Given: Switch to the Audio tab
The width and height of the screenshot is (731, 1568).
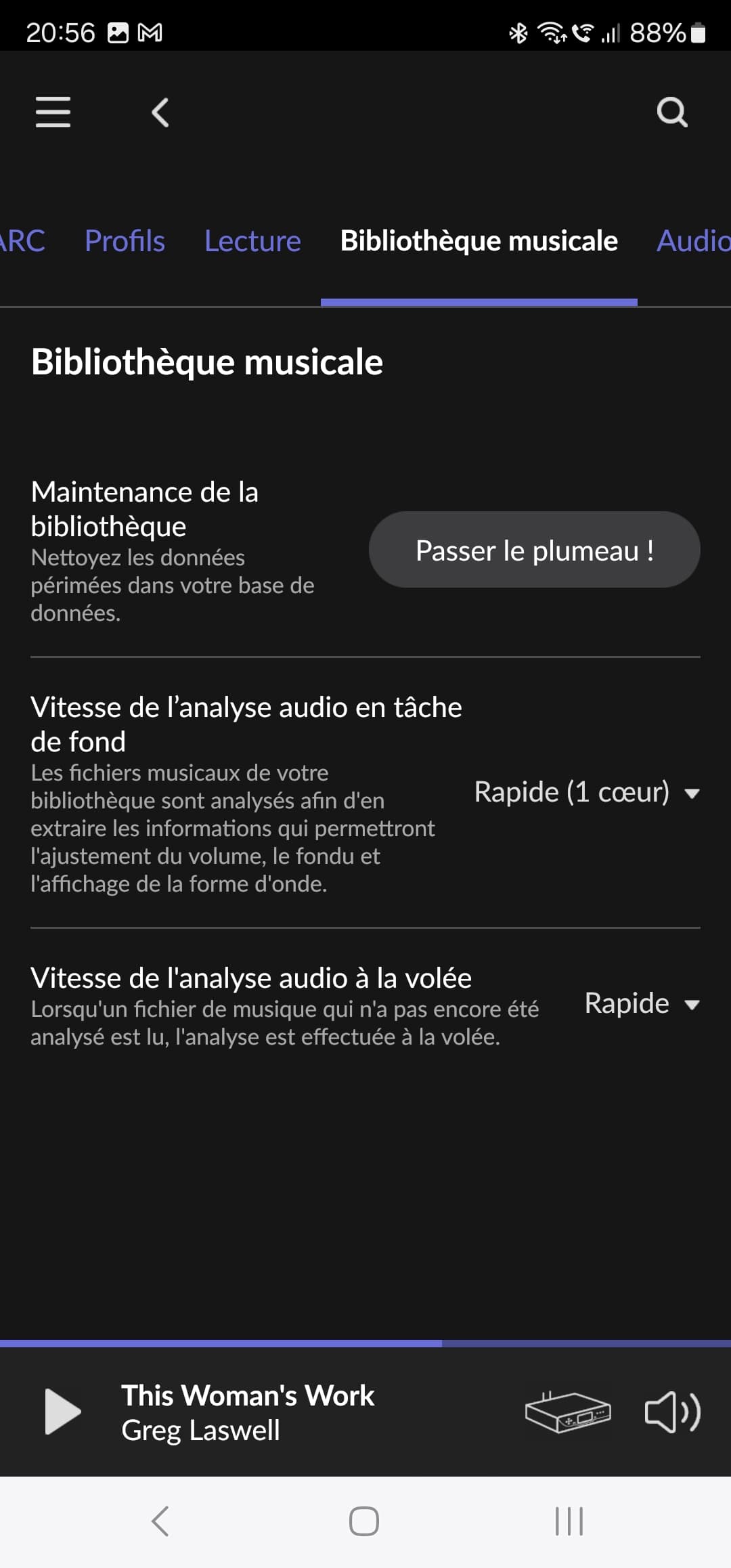Looking at the screenshot, I should point(693,241).
